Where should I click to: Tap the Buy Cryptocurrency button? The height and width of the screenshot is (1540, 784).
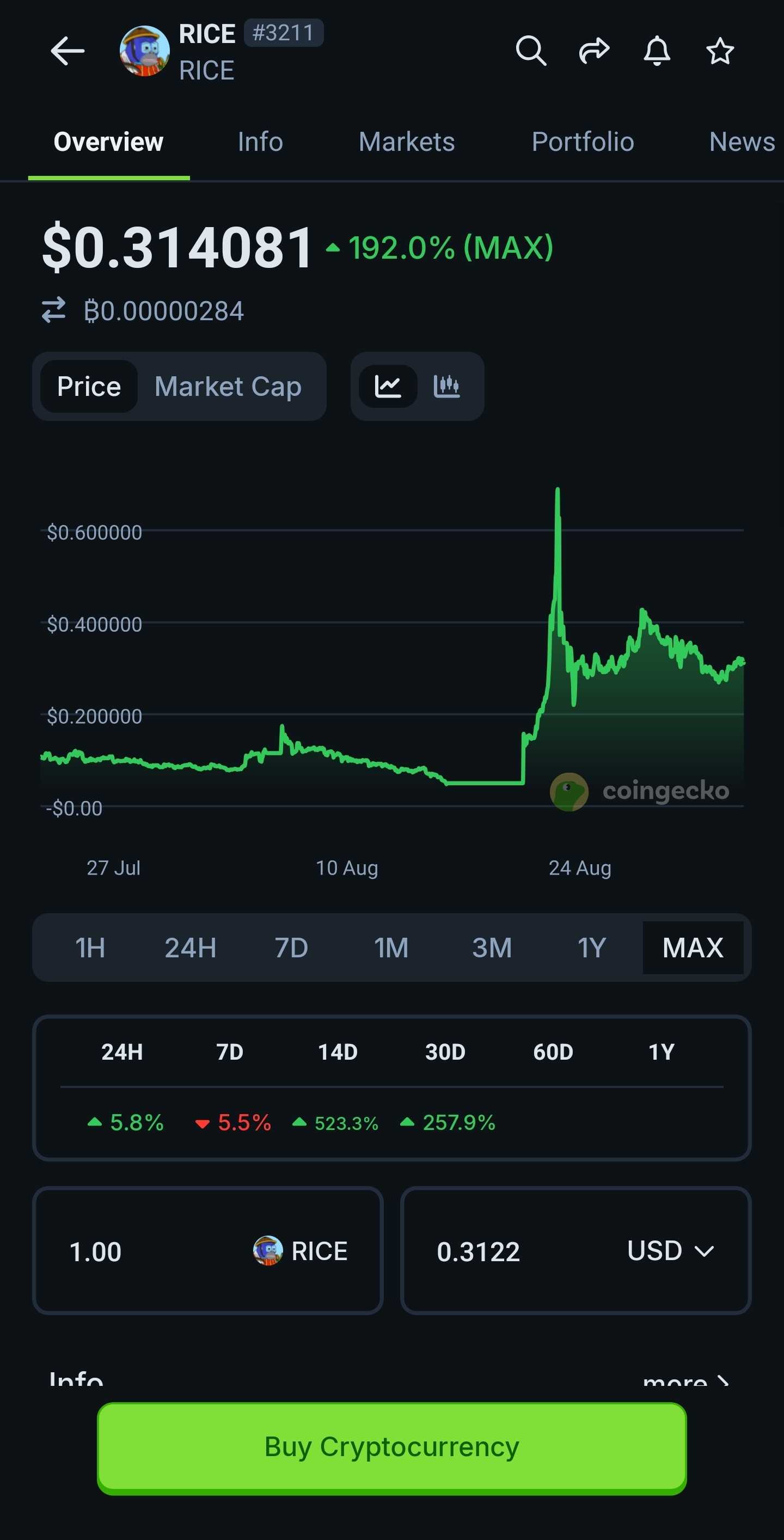tap(391, 1447)
